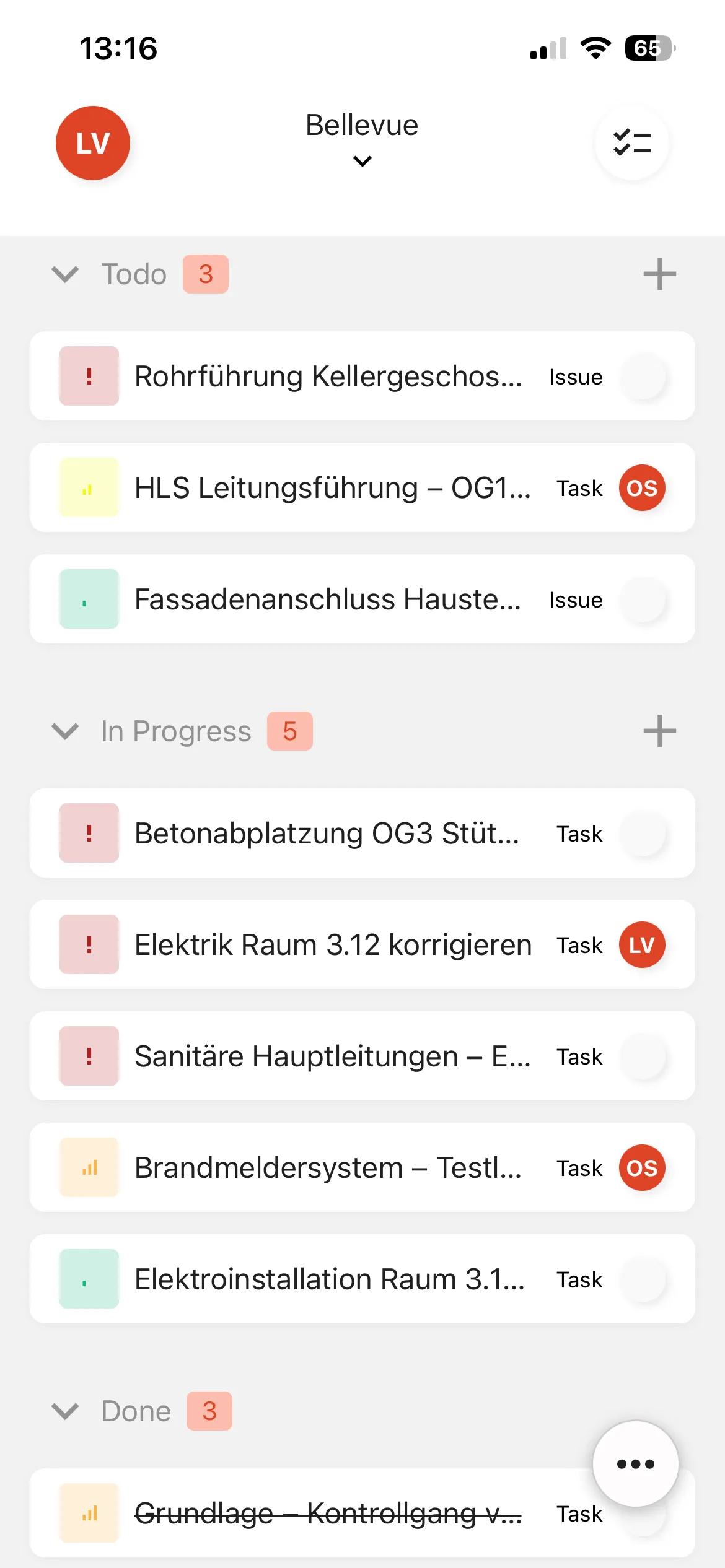Screen dimensions: 725x1568
Task: Open the Elektrik Raum 3.12 korrigieren task
Action: (333, 945)
